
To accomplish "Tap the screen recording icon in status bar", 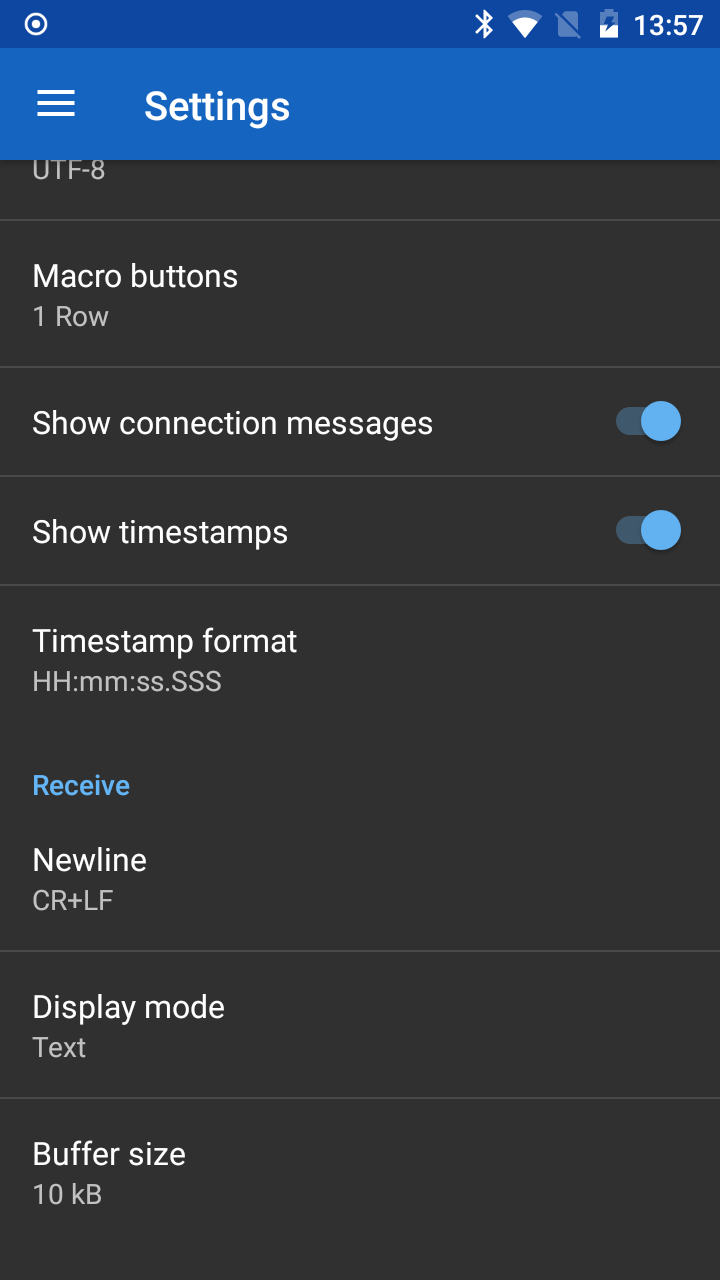I will [34, 24].
